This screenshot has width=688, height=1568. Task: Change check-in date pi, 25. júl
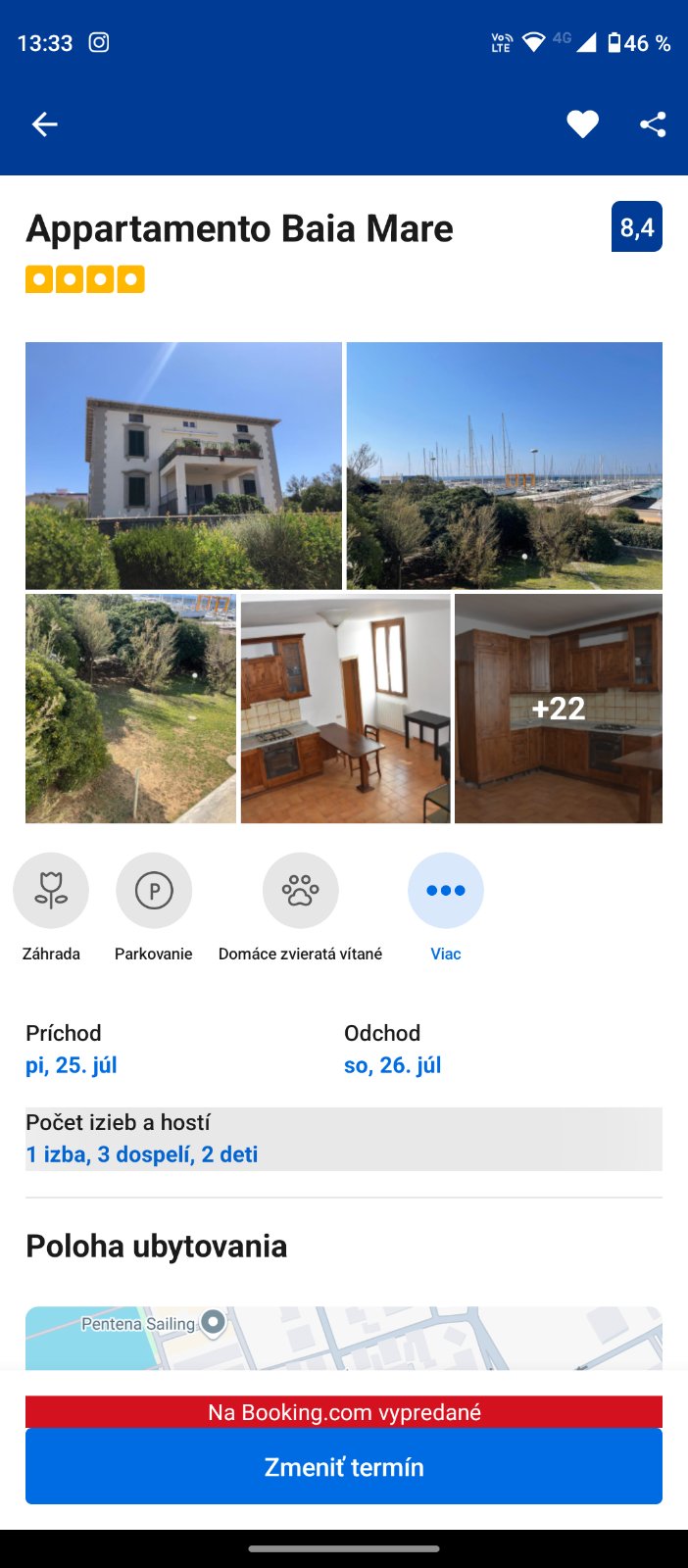(72, 1065)
